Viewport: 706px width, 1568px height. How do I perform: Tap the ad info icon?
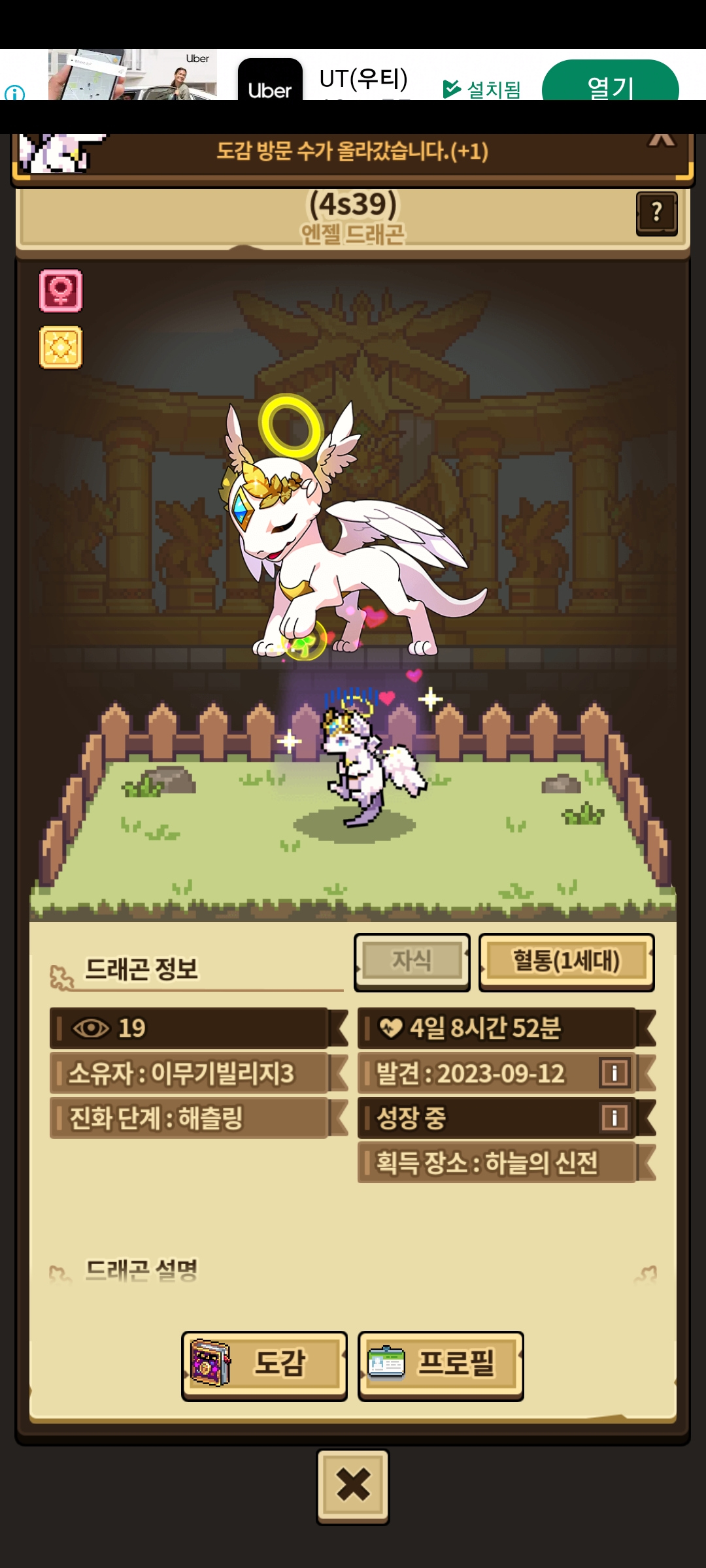[x=14, y=93]
